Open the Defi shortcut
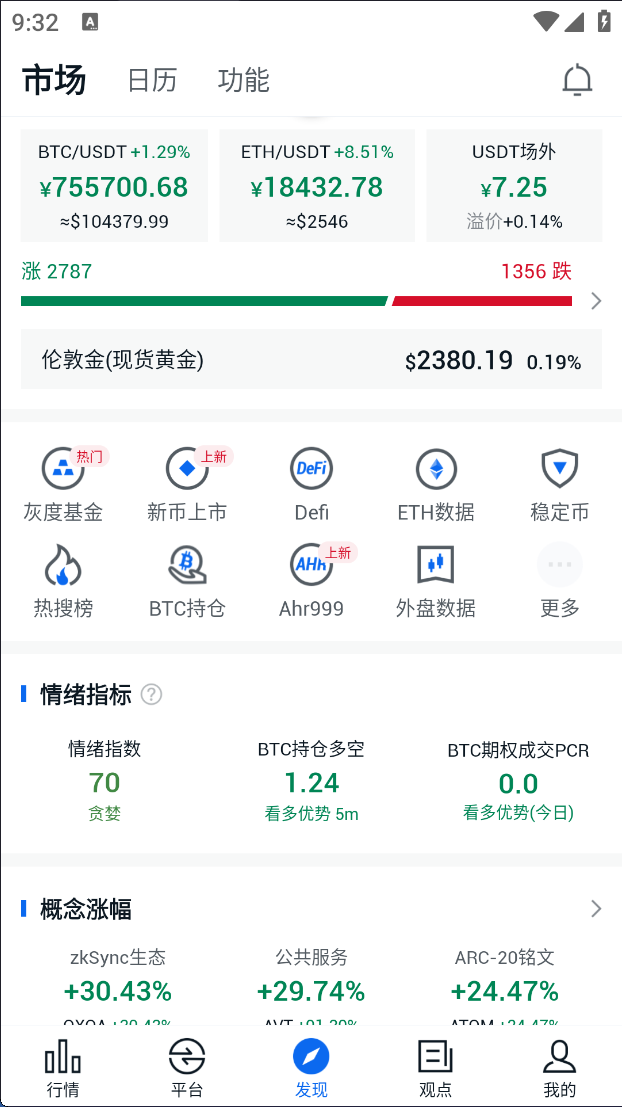 [x=311, y=484]
